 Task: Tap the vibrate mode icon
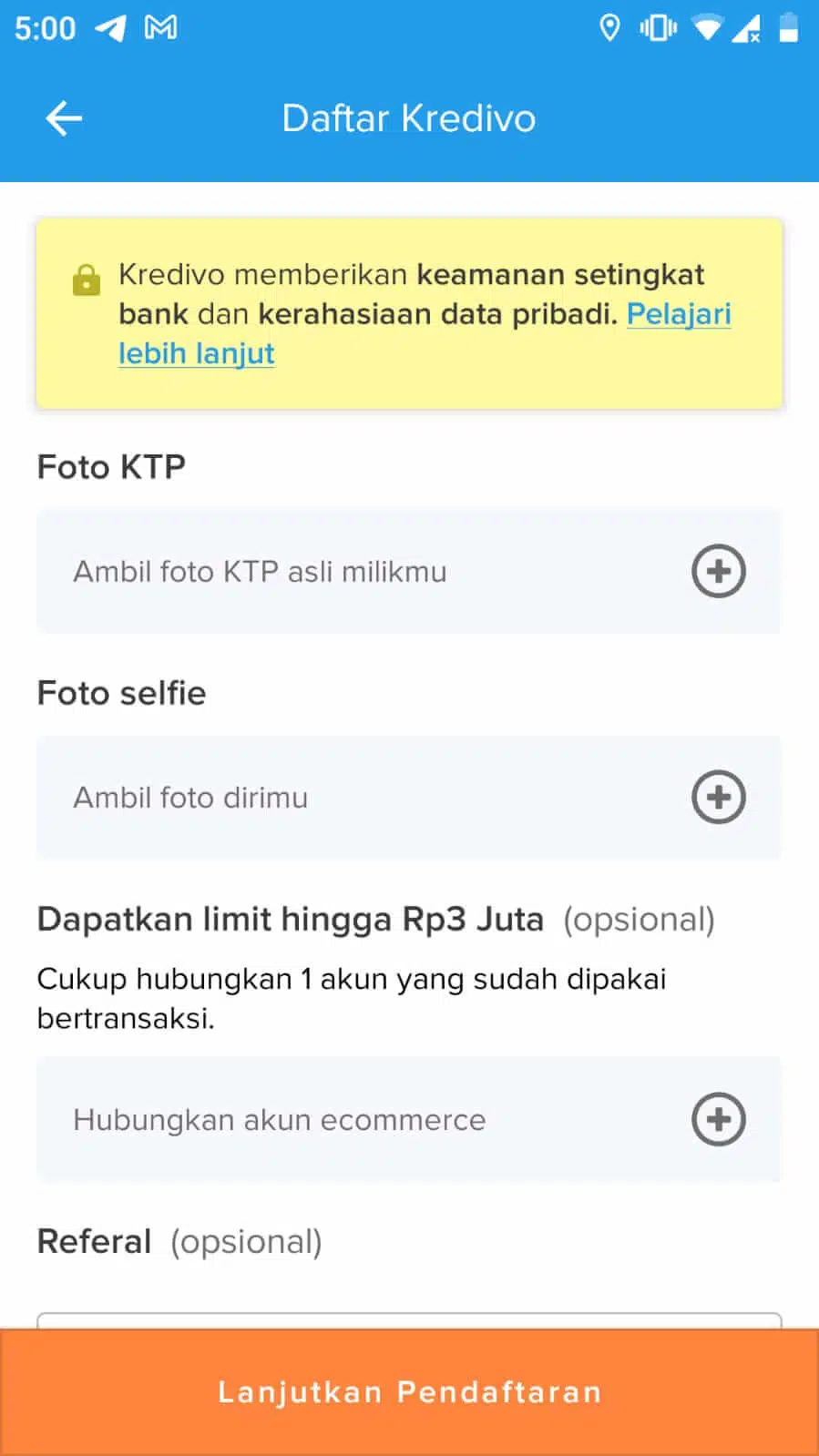click(658, 28)
